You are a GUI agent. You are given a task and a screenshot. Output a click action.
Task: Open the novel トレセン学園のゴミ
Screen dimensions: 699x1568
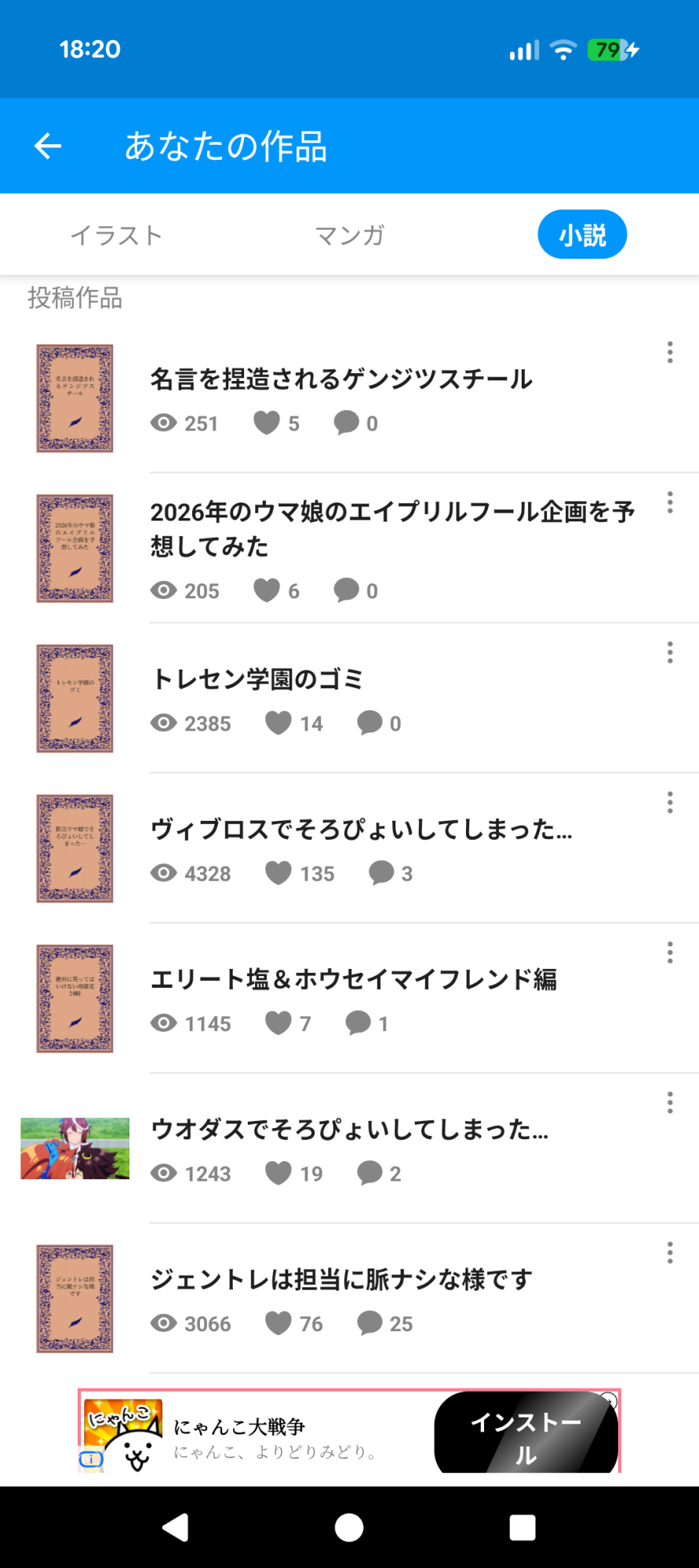click(257, 679)
